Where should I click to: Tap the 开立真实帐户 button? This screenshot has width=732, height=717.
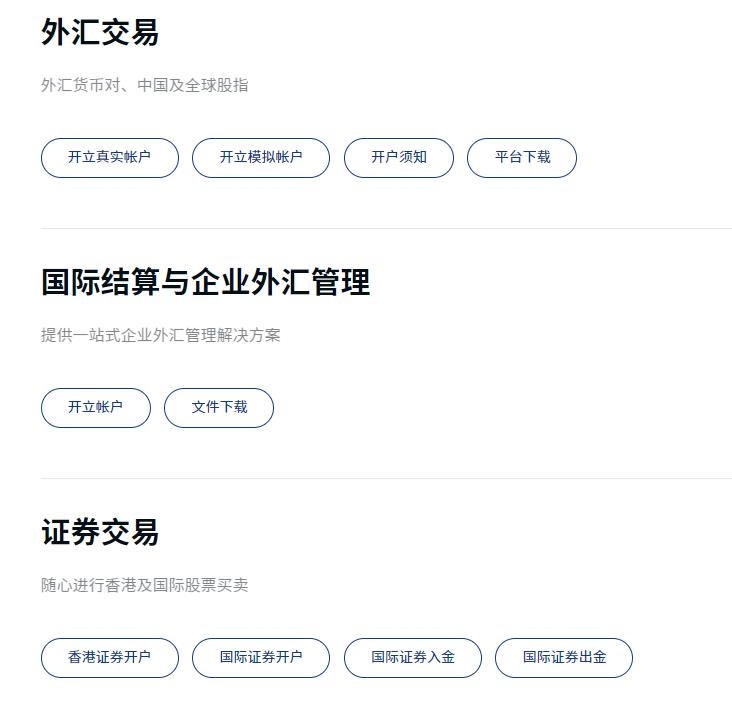pos(110,158)
